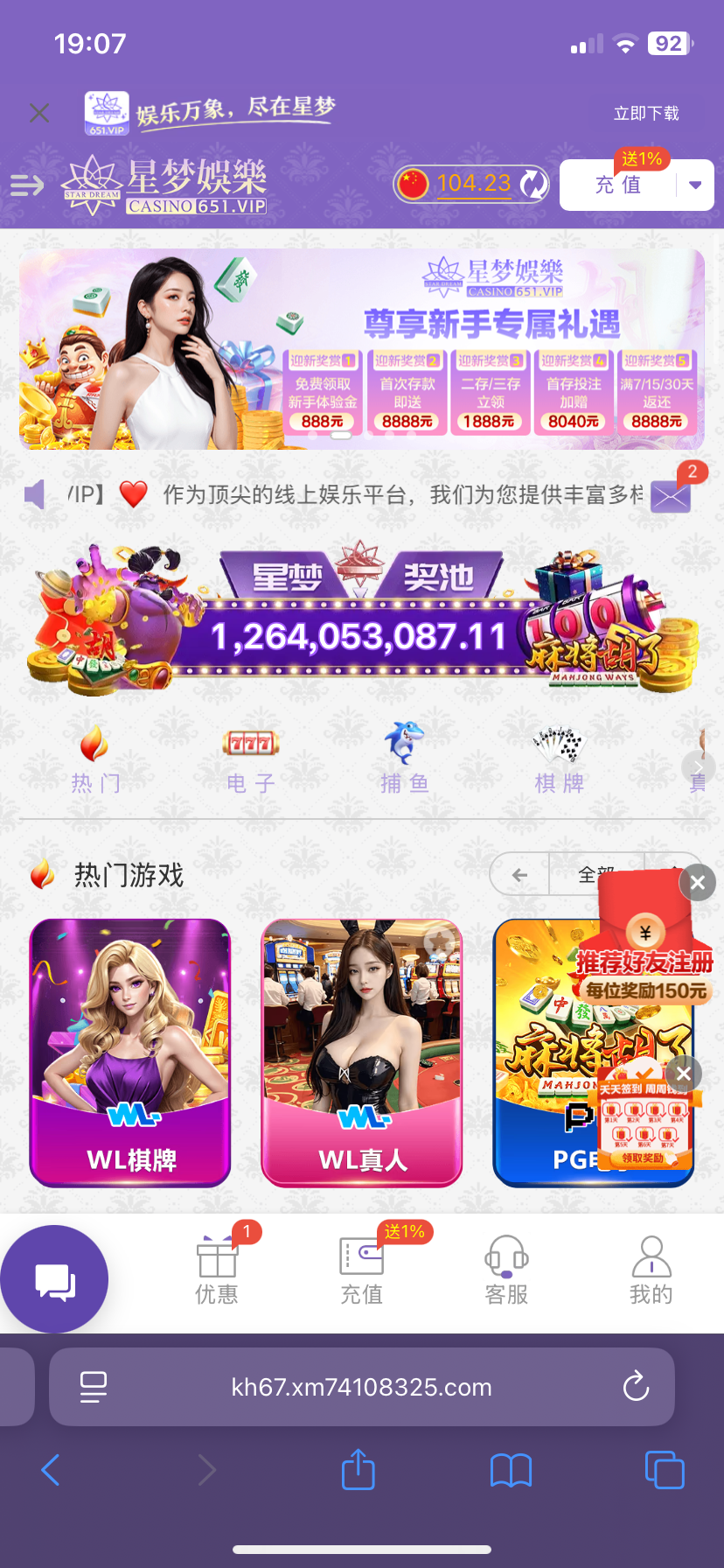Dismiss the red envelope referral popup
Image resolution: width=724 pixels, height=1568 pixels.
pos(697,883)
